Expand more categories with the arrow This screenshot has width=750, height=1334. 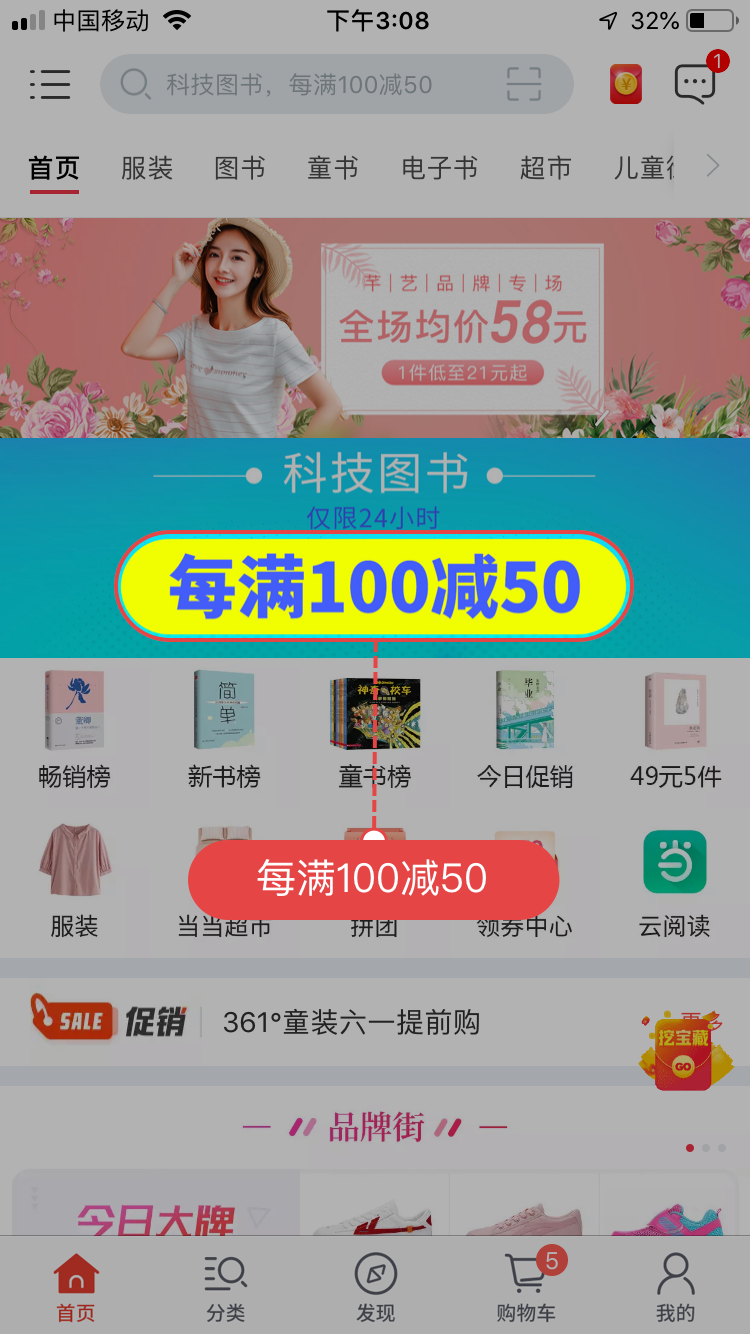click(x=713, y=167)
